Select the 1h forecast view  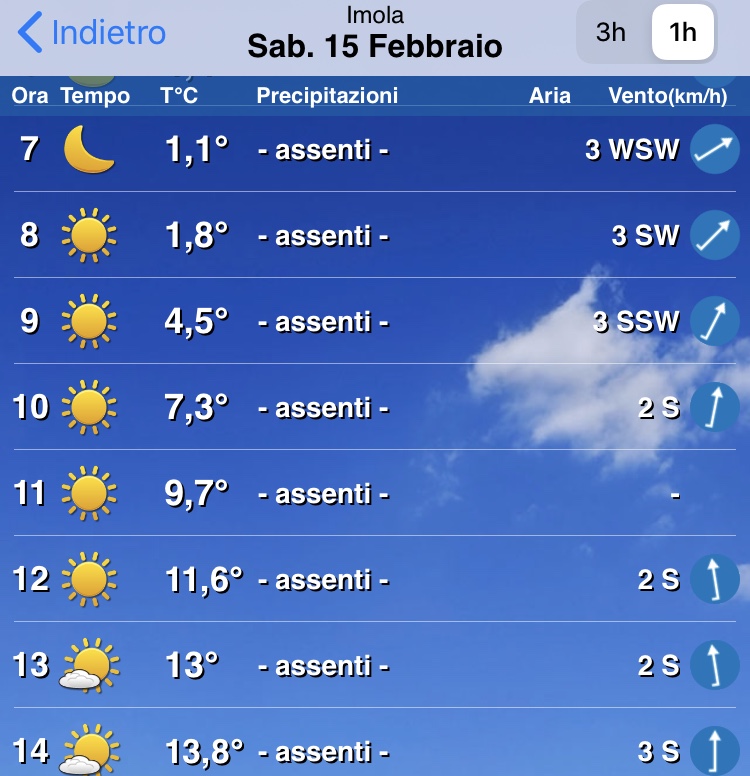point(683,32)
